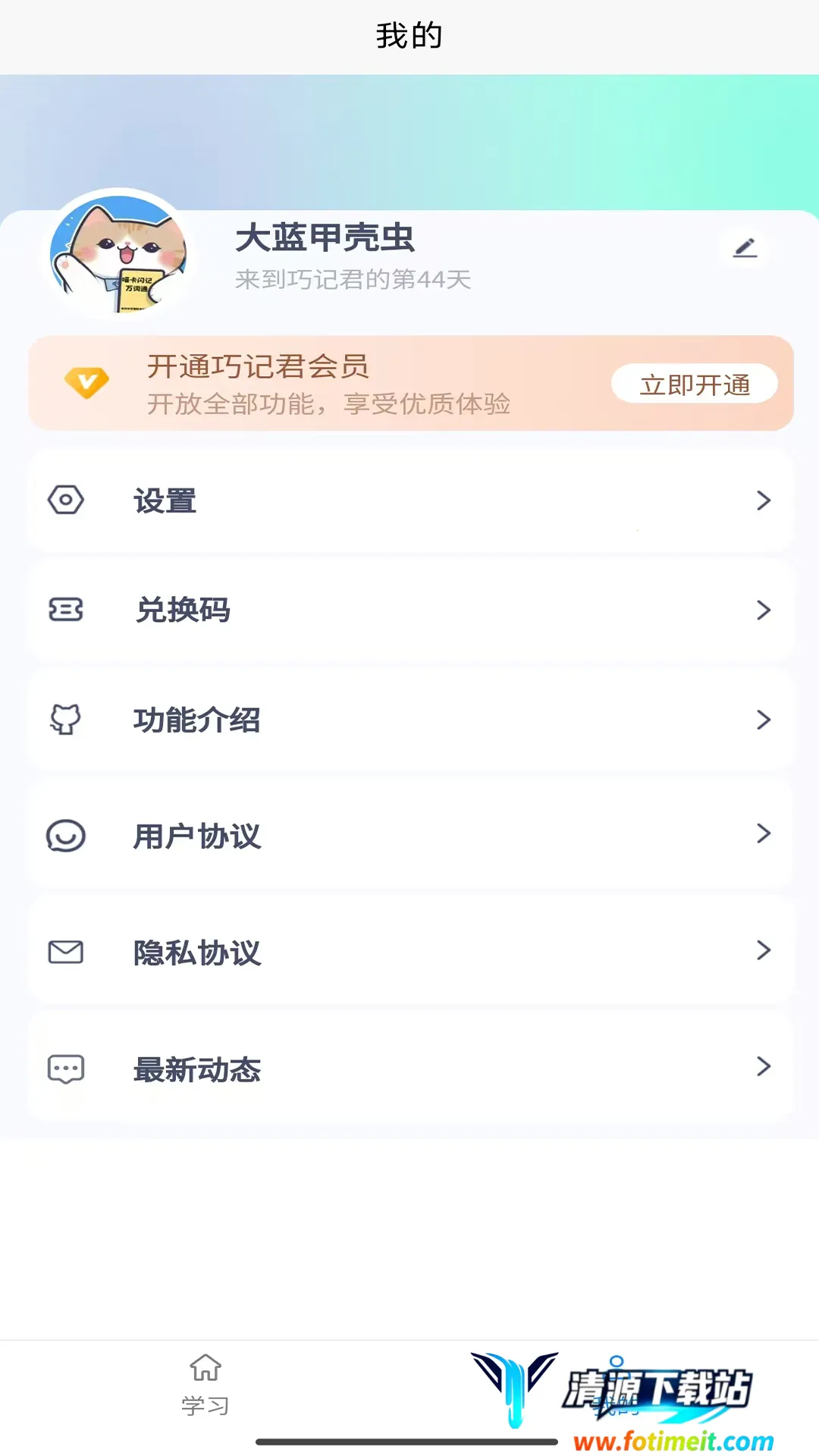This screenshot has width=819, height=1456.
Task: Tap the 立即开通 membership button
Action: point(694,384)
